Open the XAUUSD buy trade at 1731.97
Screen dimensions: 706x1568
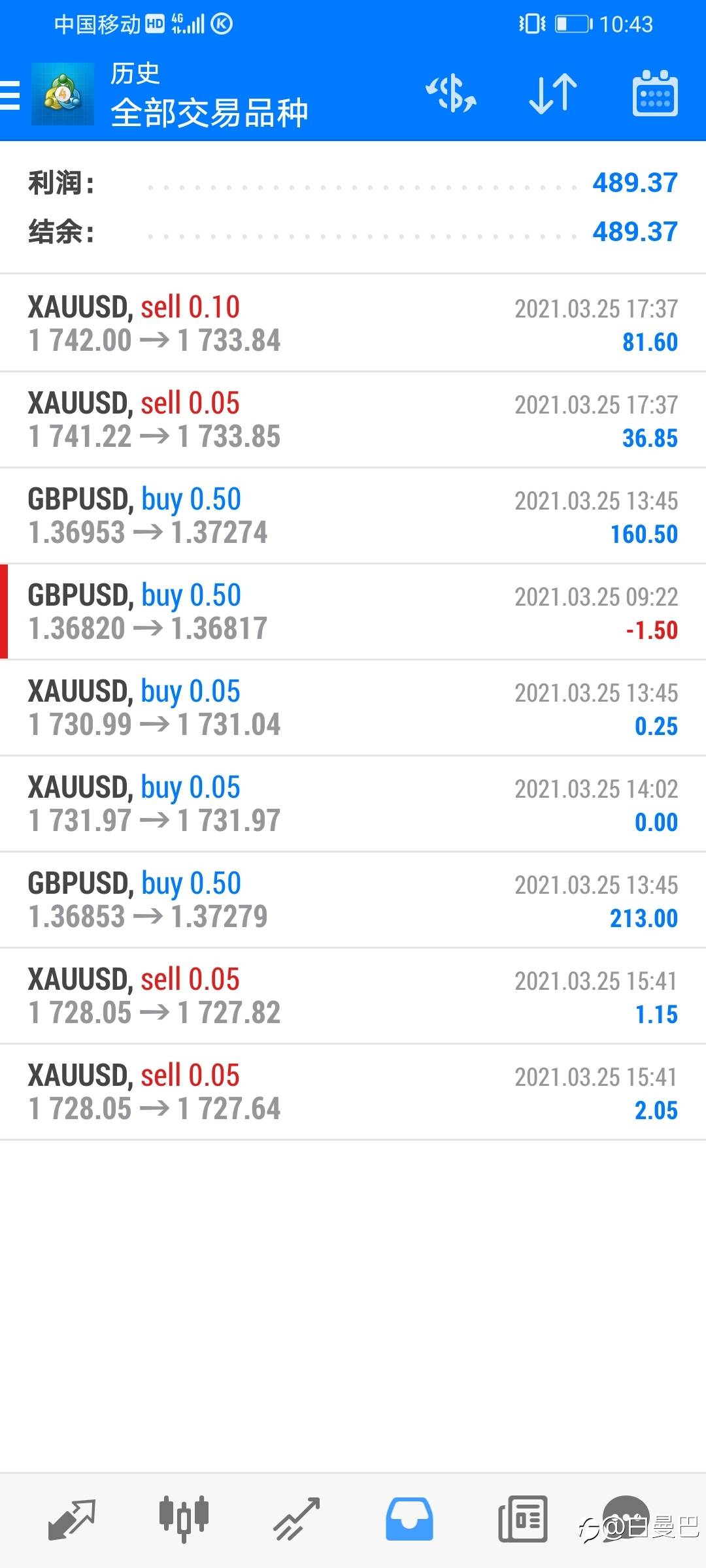(353, 804)
